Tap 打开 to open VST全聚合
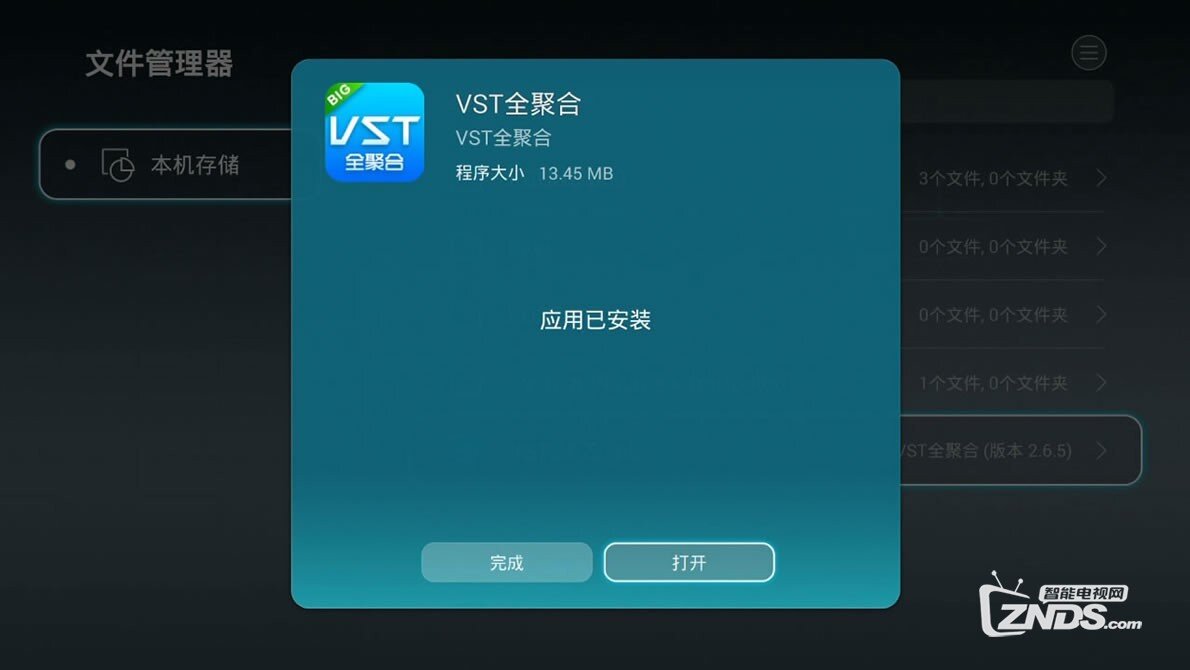1190x670 pixels. point(689,562)
